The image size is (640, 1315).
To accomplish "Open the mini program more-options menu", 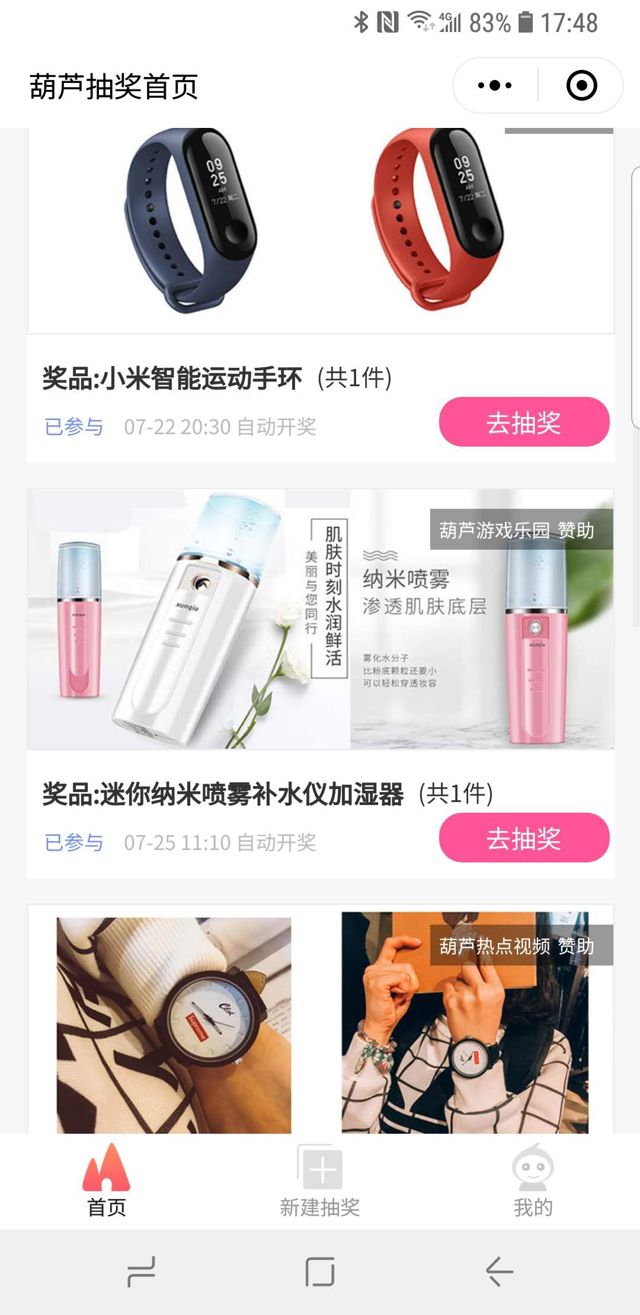I will point(495,86).
